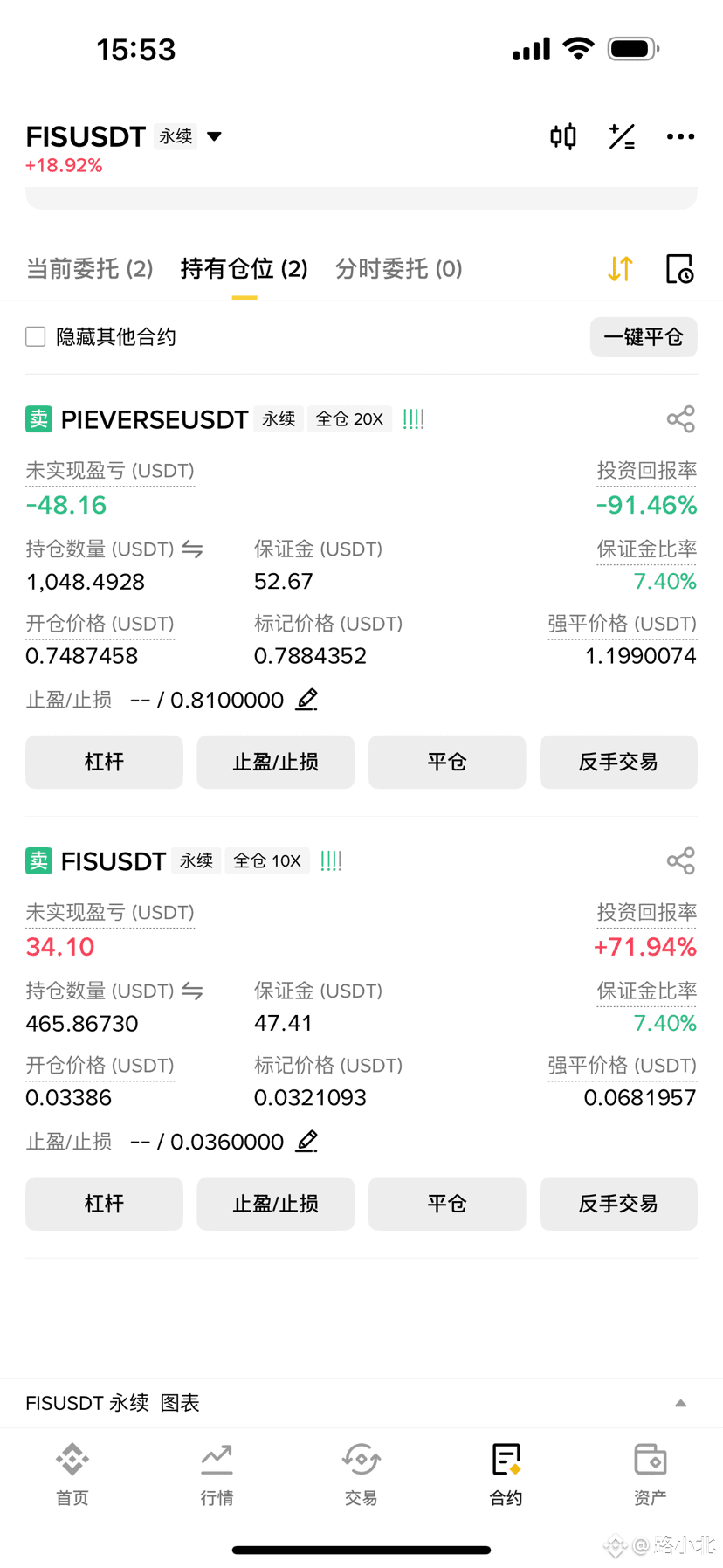Tap 反手交易 for the PIEVERSEUSDT position
Viewport: 723px width, 1568px height.
[x=617, y=762]
